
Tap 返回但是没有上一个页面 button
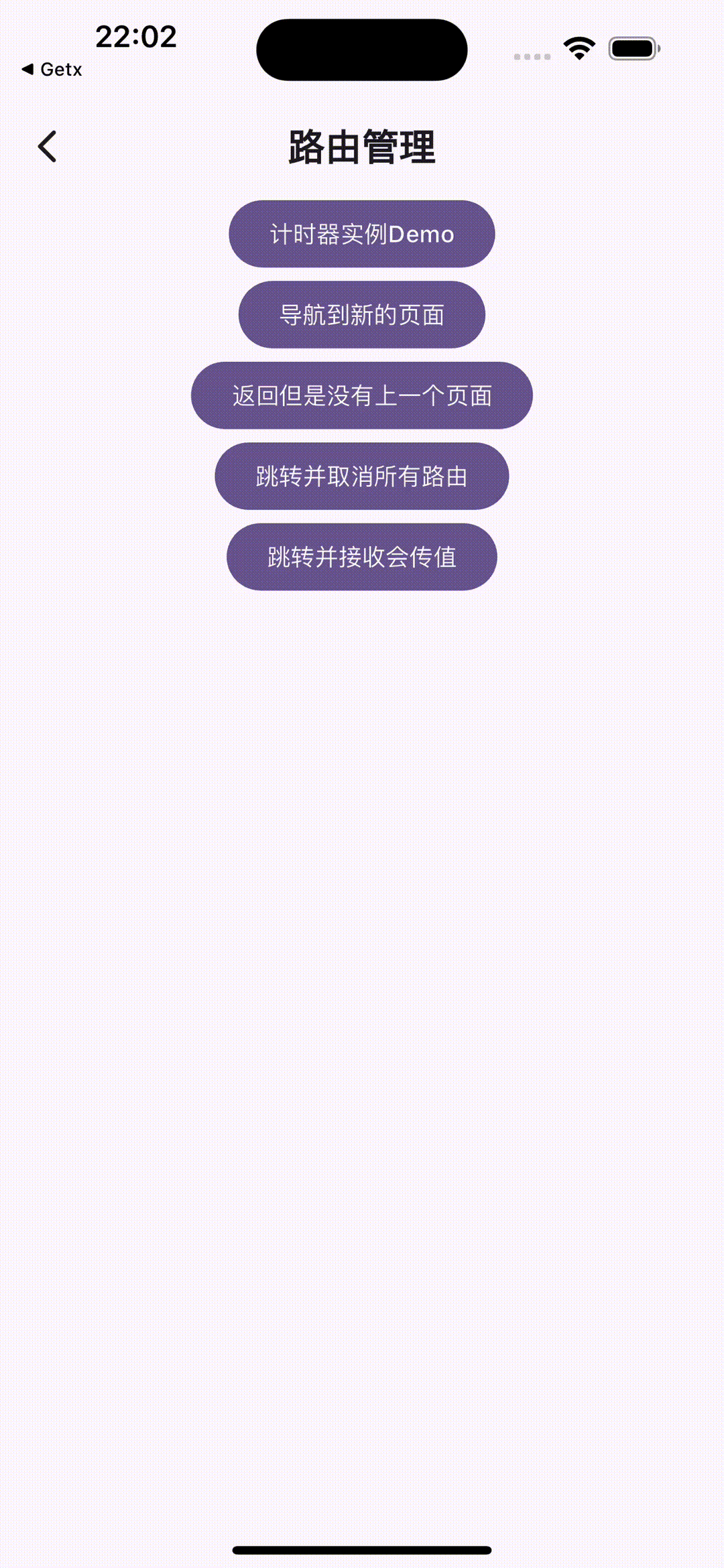361,395
